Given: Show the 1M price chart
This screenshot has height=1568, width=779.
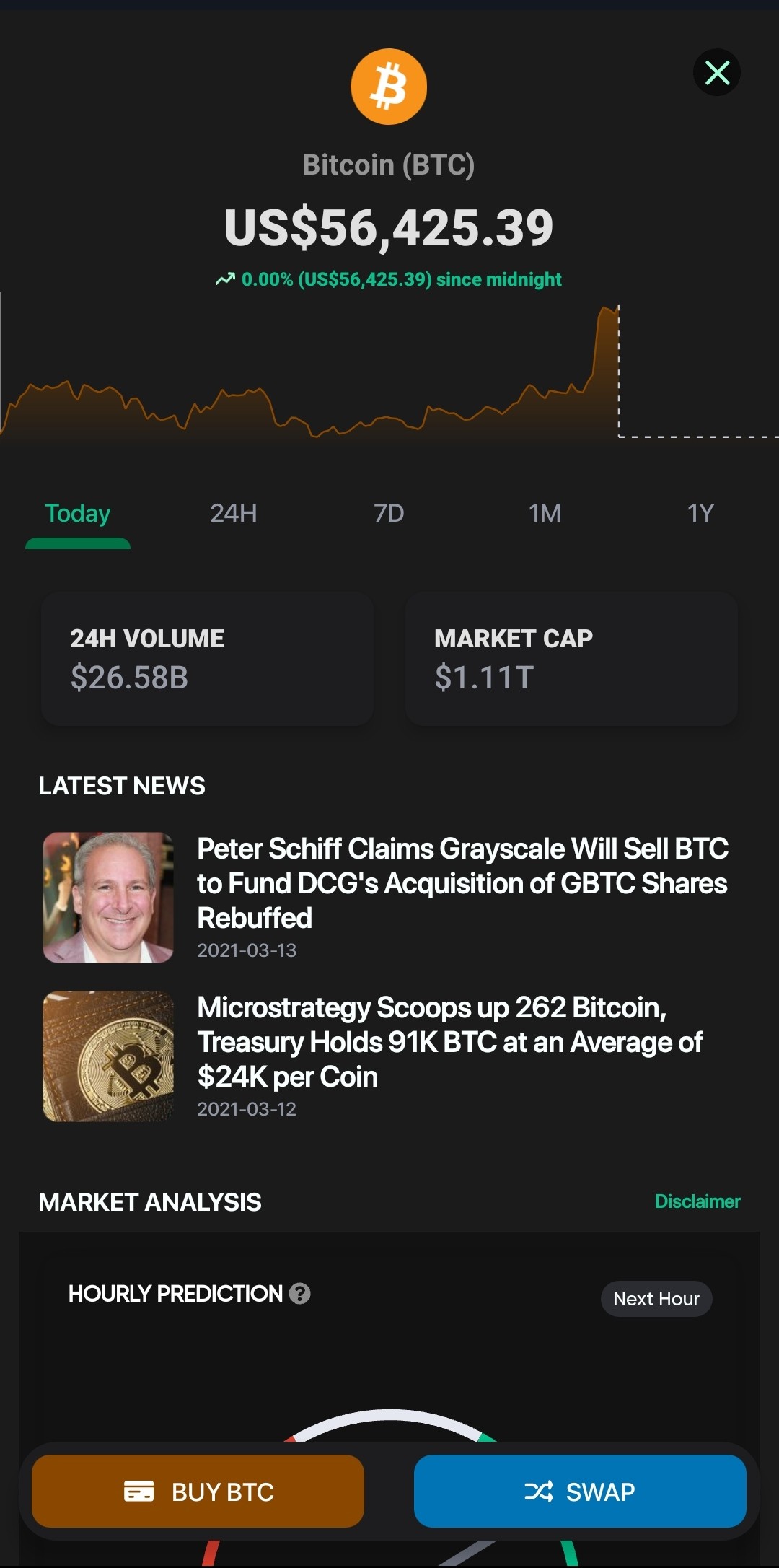Looking at the screenshot, I should 545,513.
